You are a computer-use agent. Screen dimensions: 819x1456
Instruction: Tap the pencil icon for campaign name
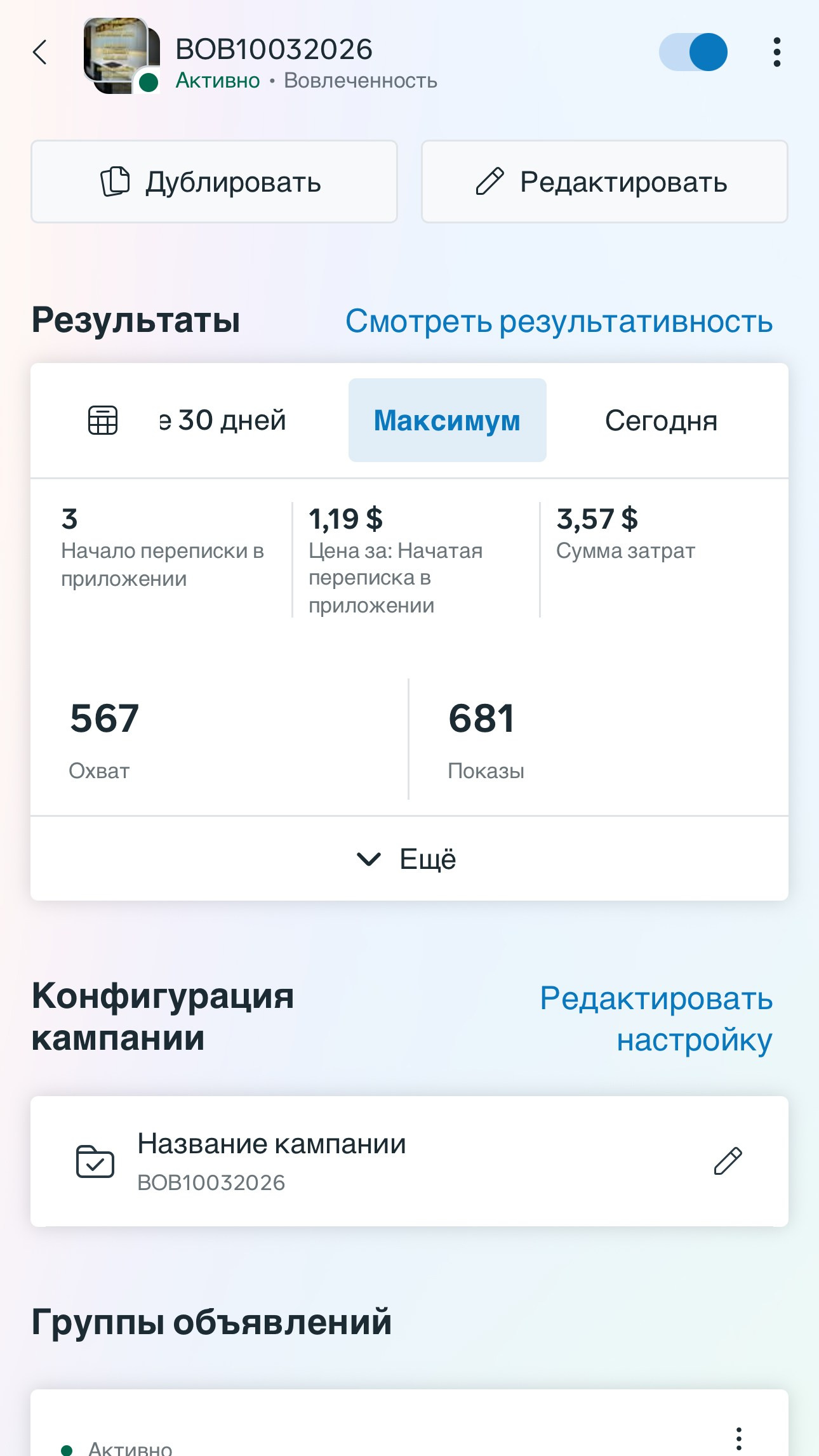pyautogui.click(x=728, y=1161)
